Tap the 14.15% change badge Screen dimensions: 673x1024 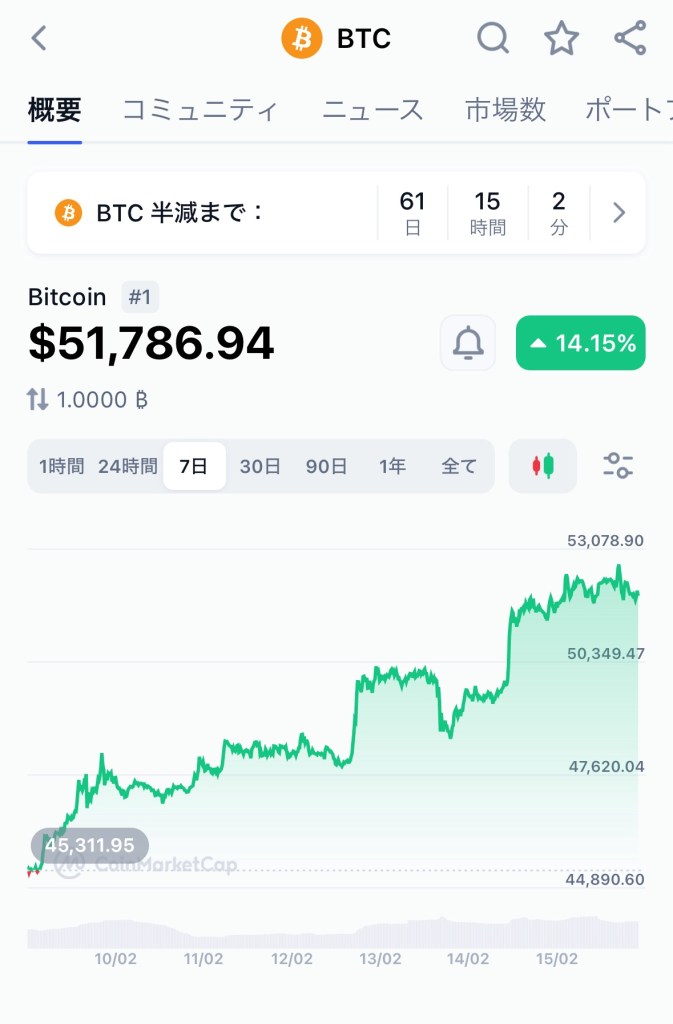pos(581,343)
